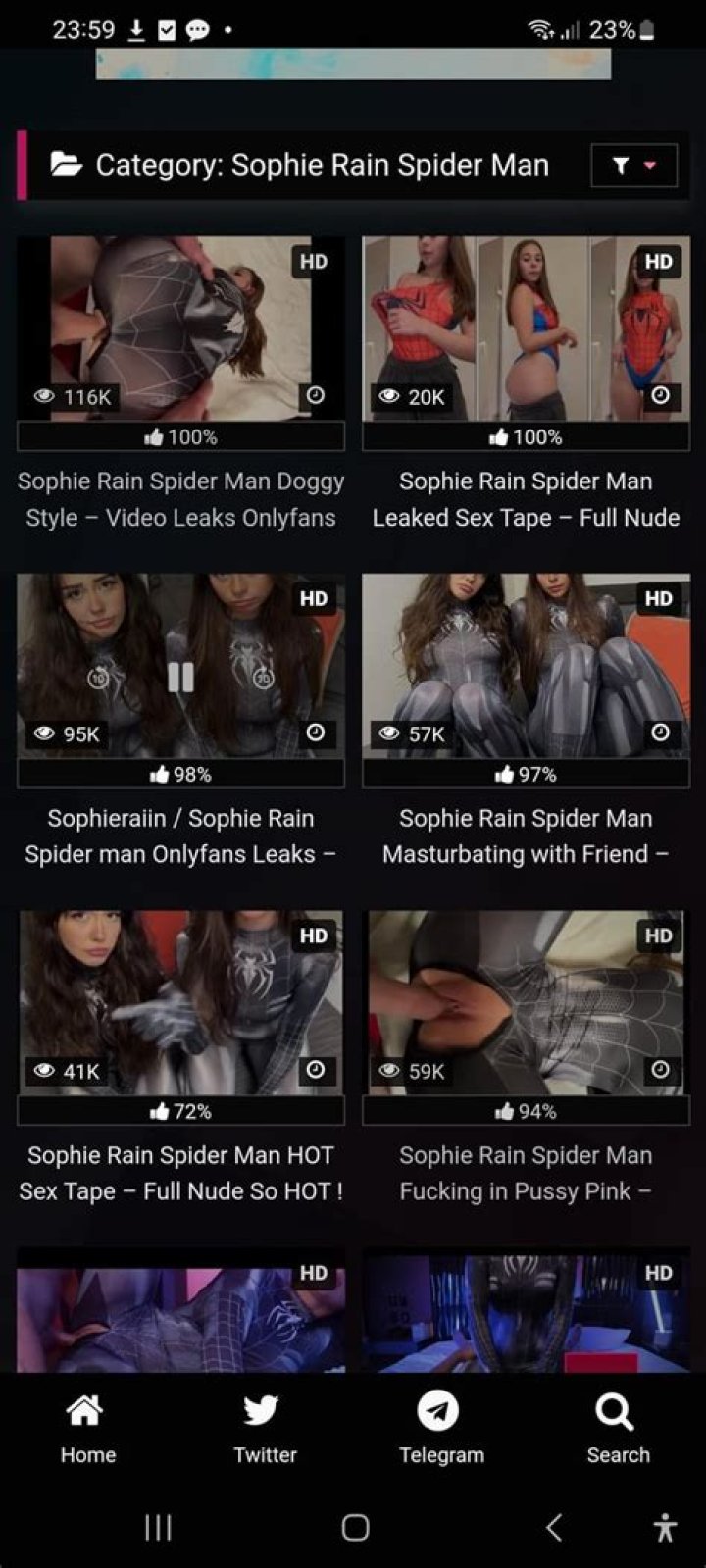The height and width of the screenshot is (1568, 706).
Task: Open the Telegram link in bottom bar
Action: pyautogui.click(x=440, y=1428)
